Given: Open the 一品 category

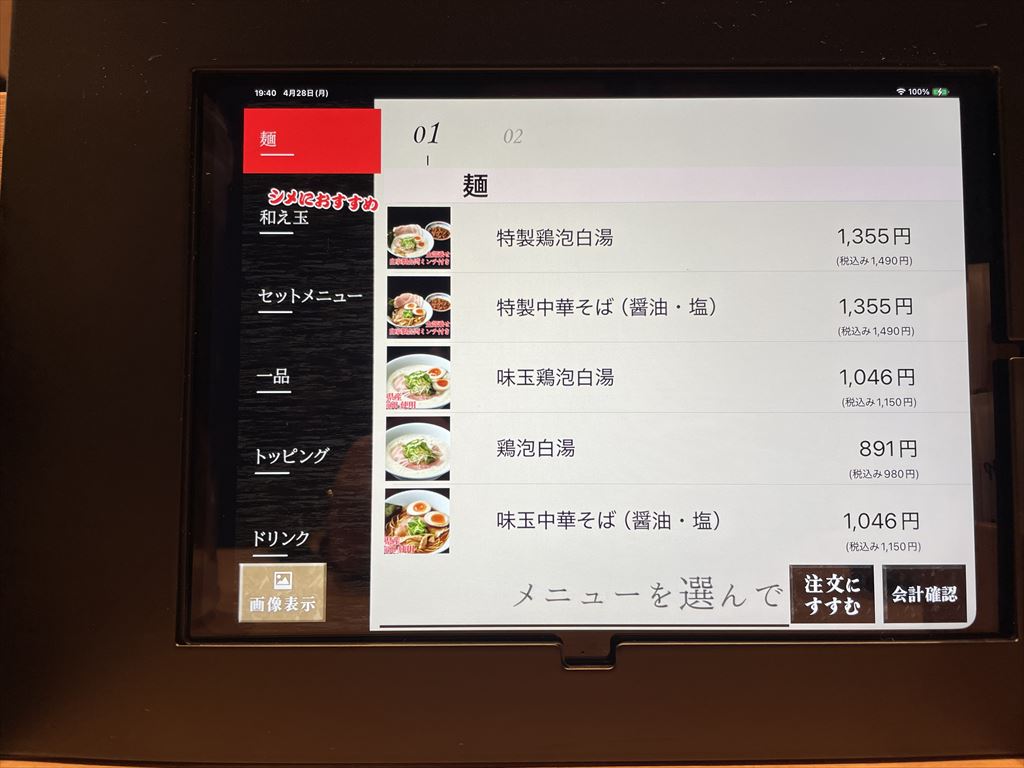Looking at the screenshot, I should tap(273, 377).
